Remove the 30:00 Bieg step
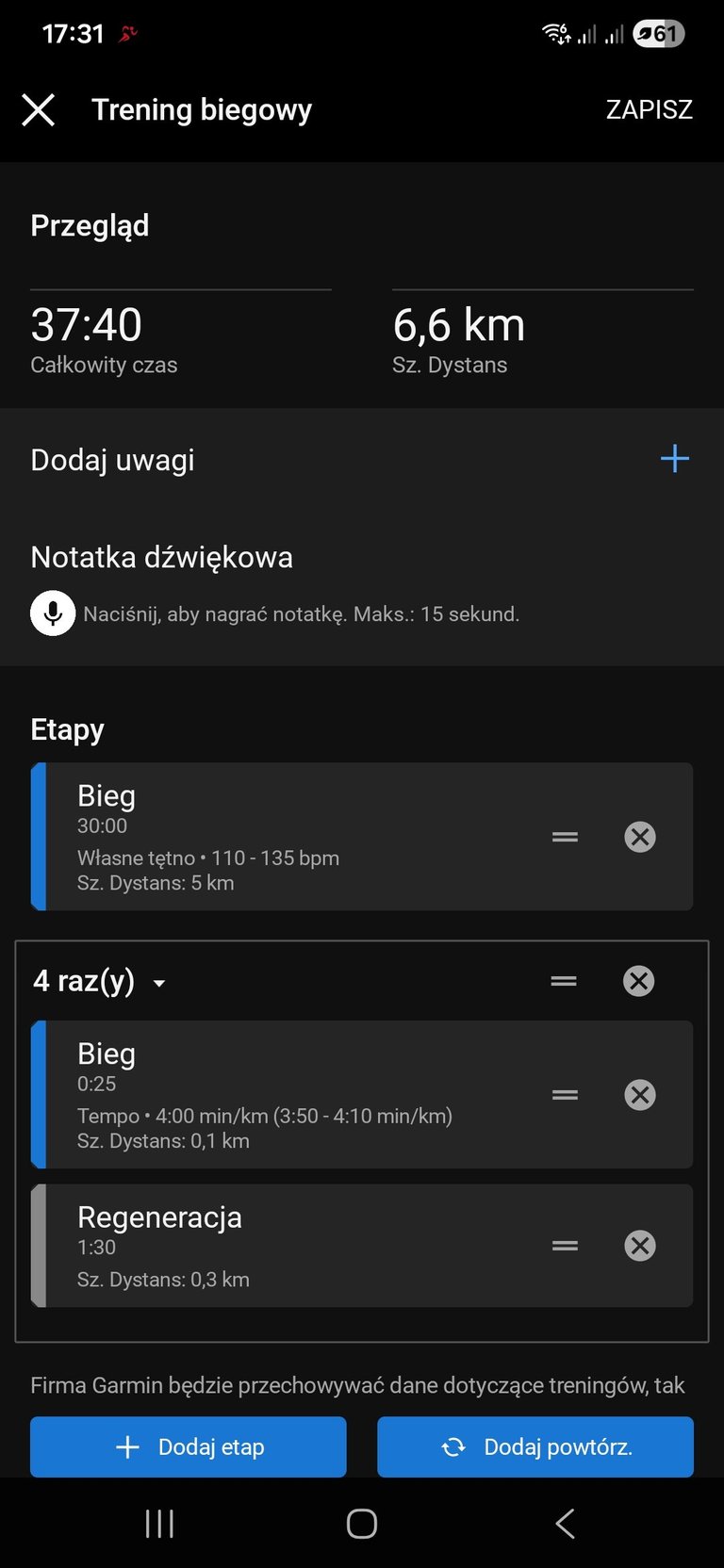This screenshot has height=1568, width=724. [x=639, y=837]
